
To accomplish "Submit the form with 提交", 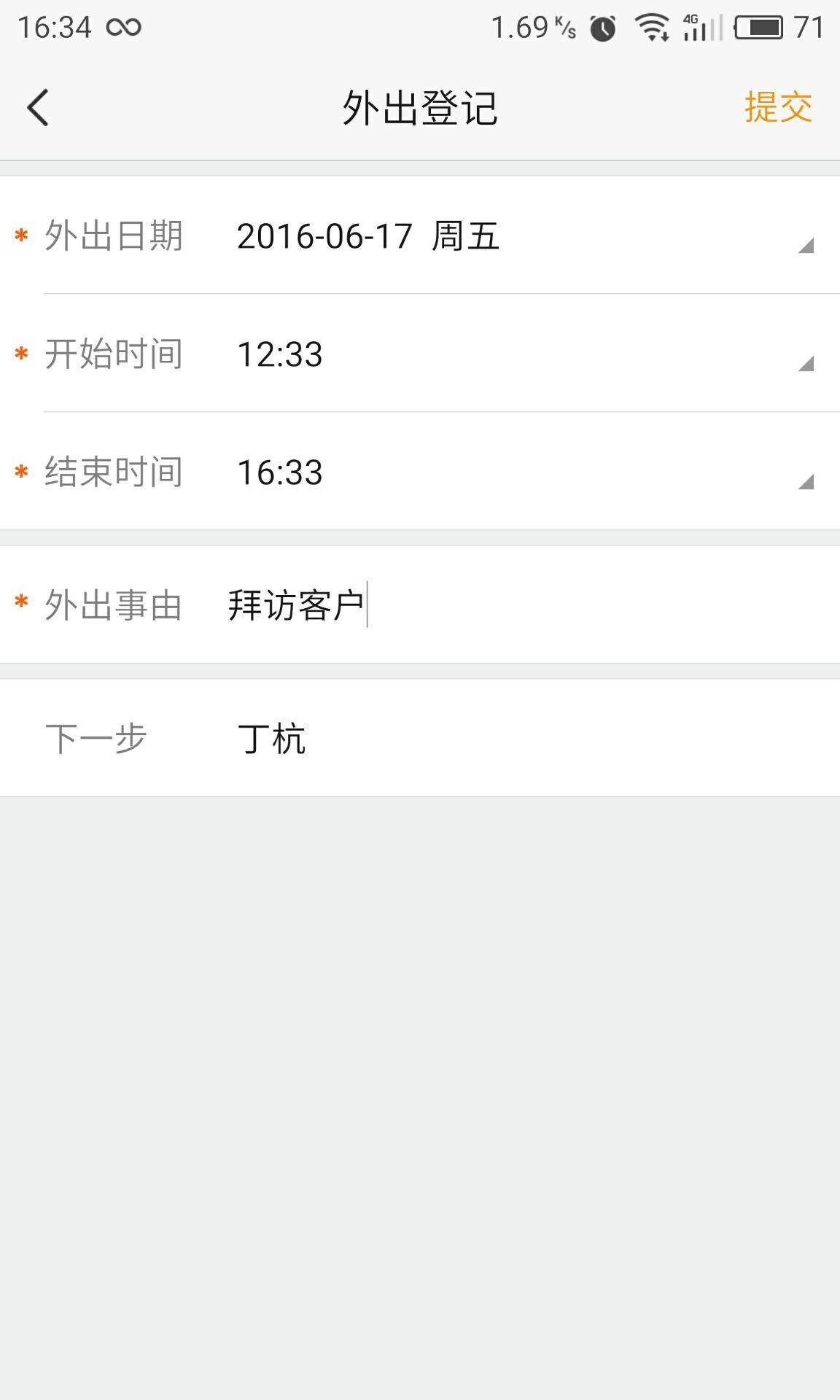I will pyautogui.click(x=777, y=108).
